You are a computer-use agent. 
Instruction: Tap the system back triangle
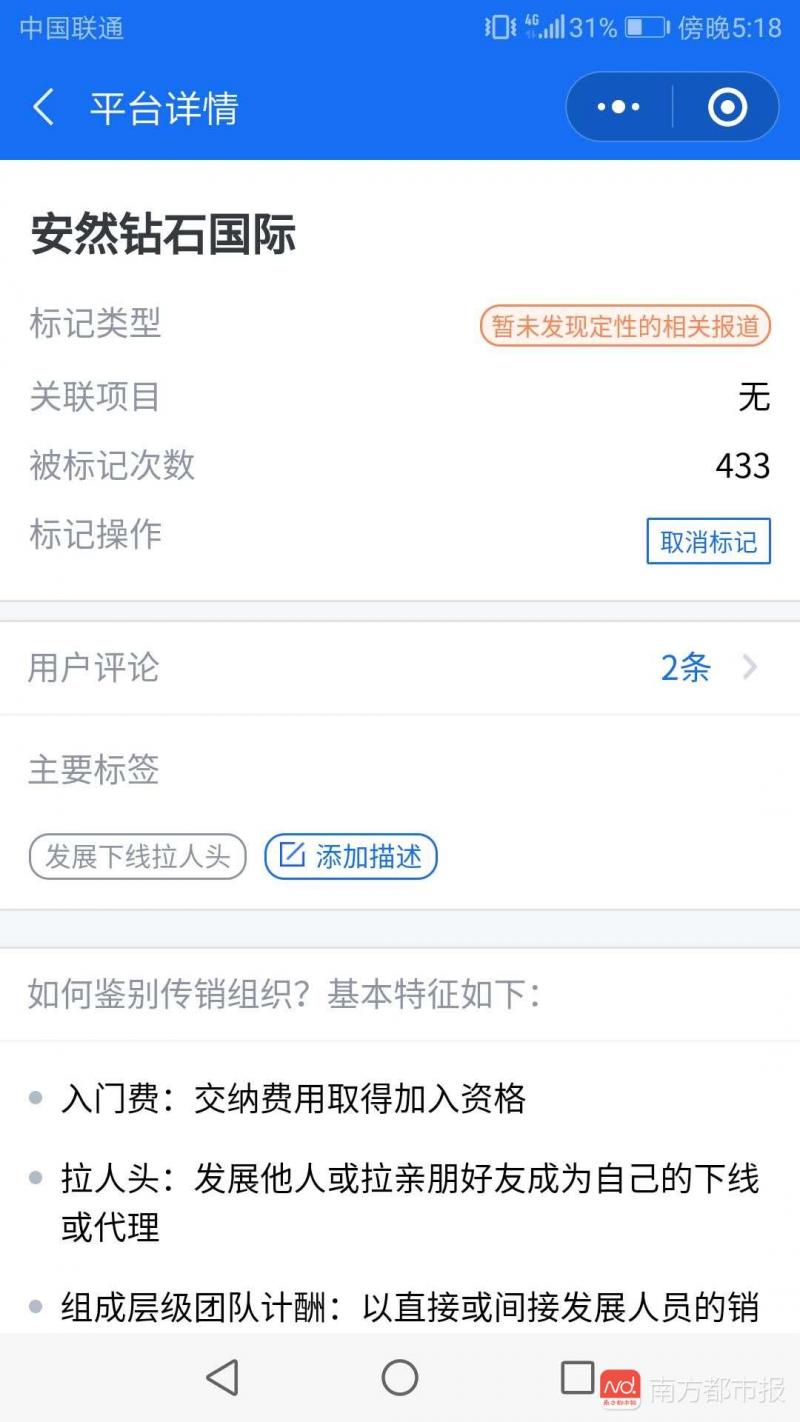click(222, 1377)
